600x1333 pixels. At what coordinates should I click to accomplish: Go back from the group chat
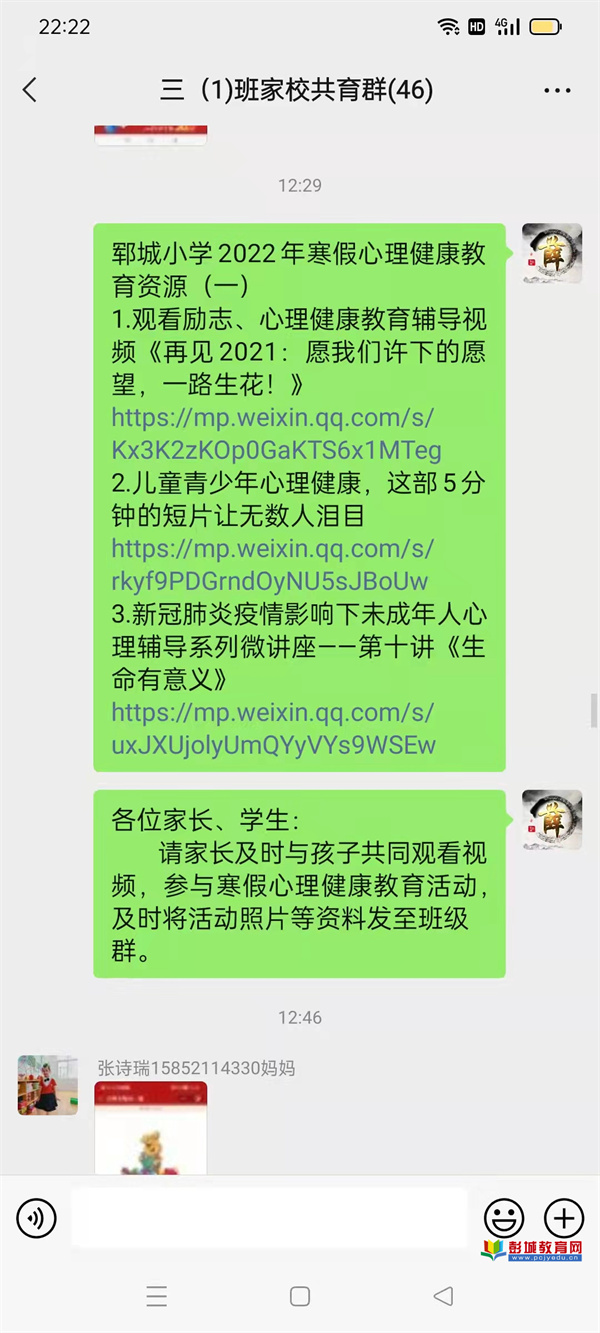(x=30, y=90)
